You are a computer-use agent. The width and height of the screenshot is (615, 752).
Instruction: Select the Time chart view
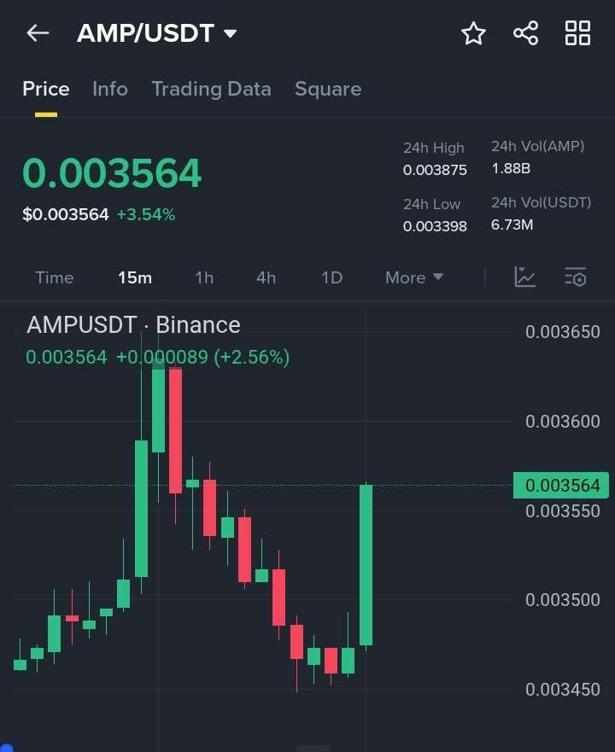click(x=54, y=278)
